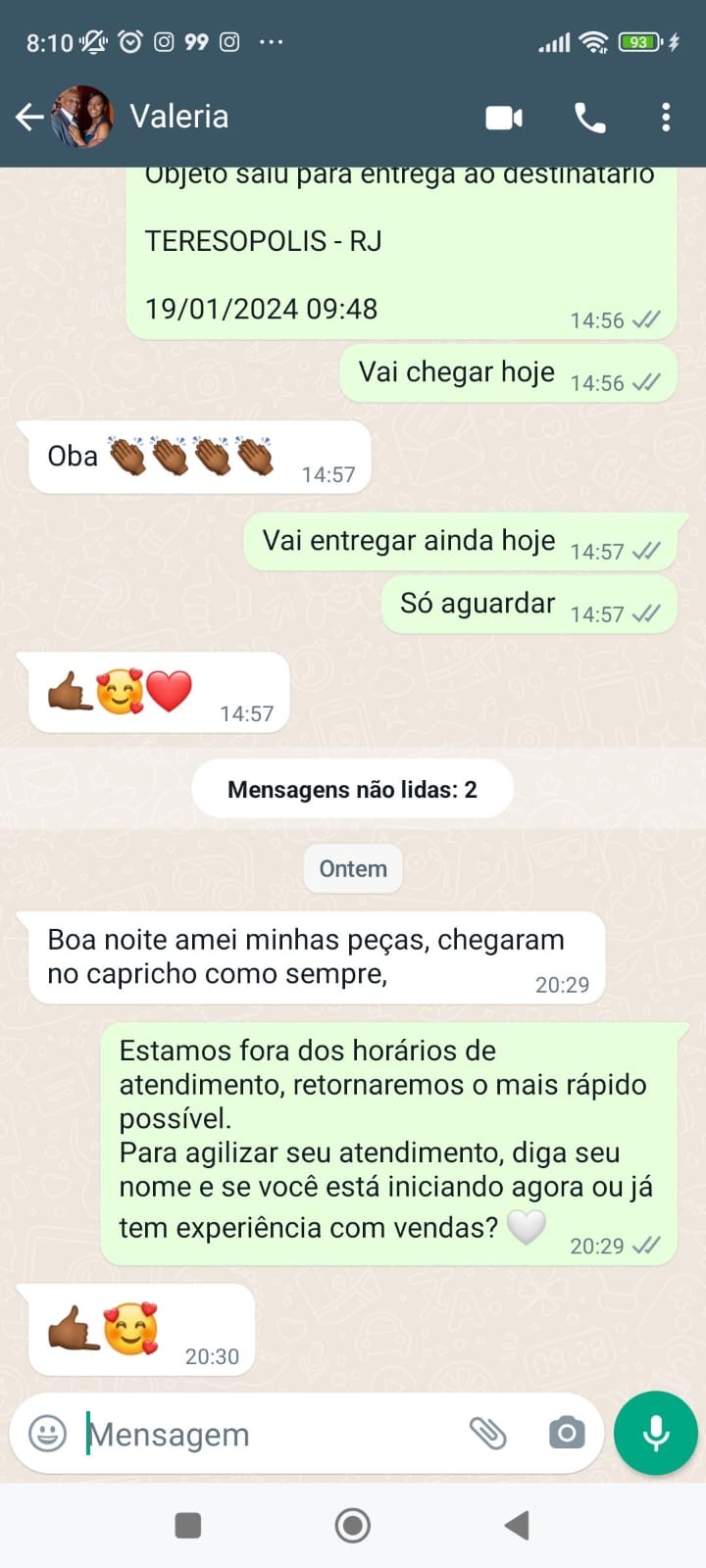
Task: Attach a file with the paperclip
Action: (x=487, y=1434)
